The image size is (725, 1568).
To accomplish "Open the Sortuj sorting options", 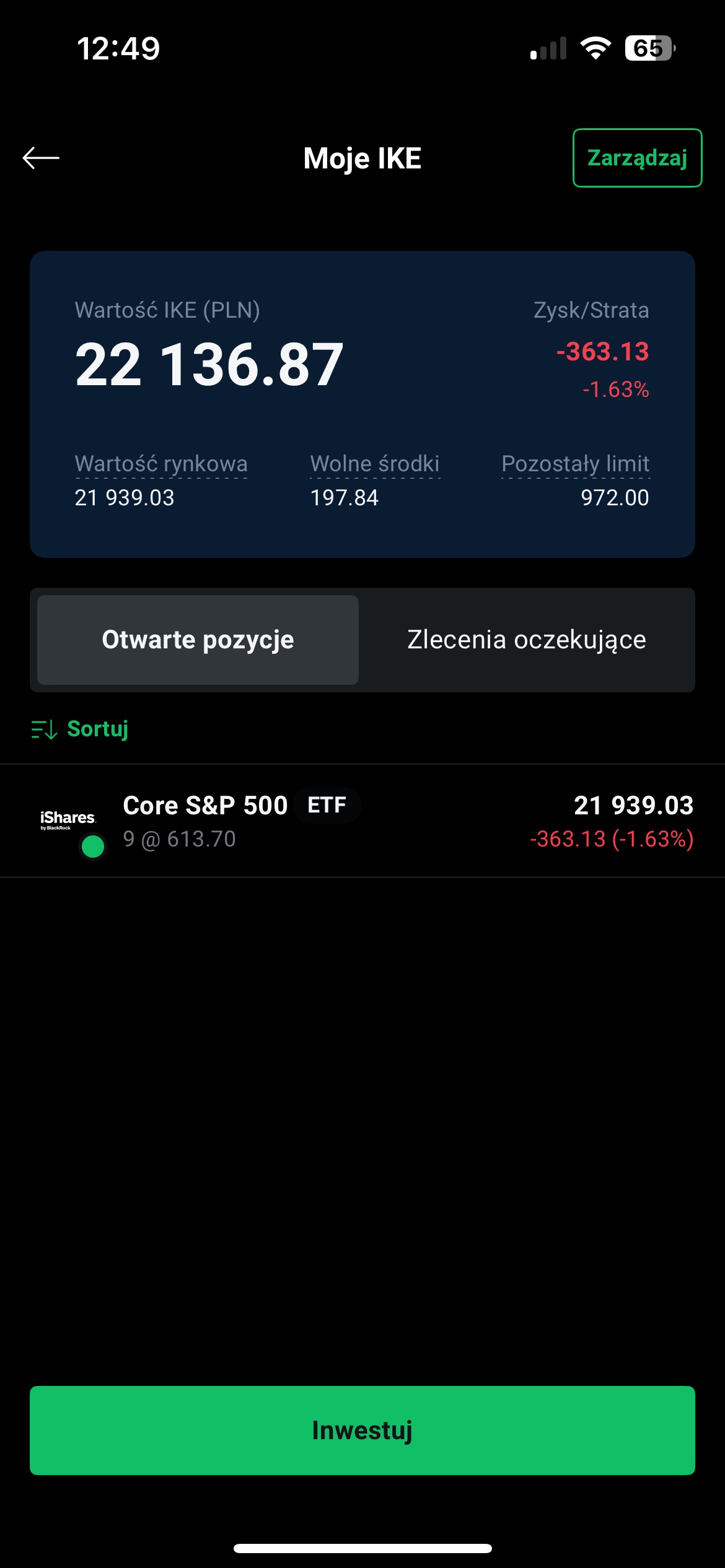I will (x=81, y=729).
